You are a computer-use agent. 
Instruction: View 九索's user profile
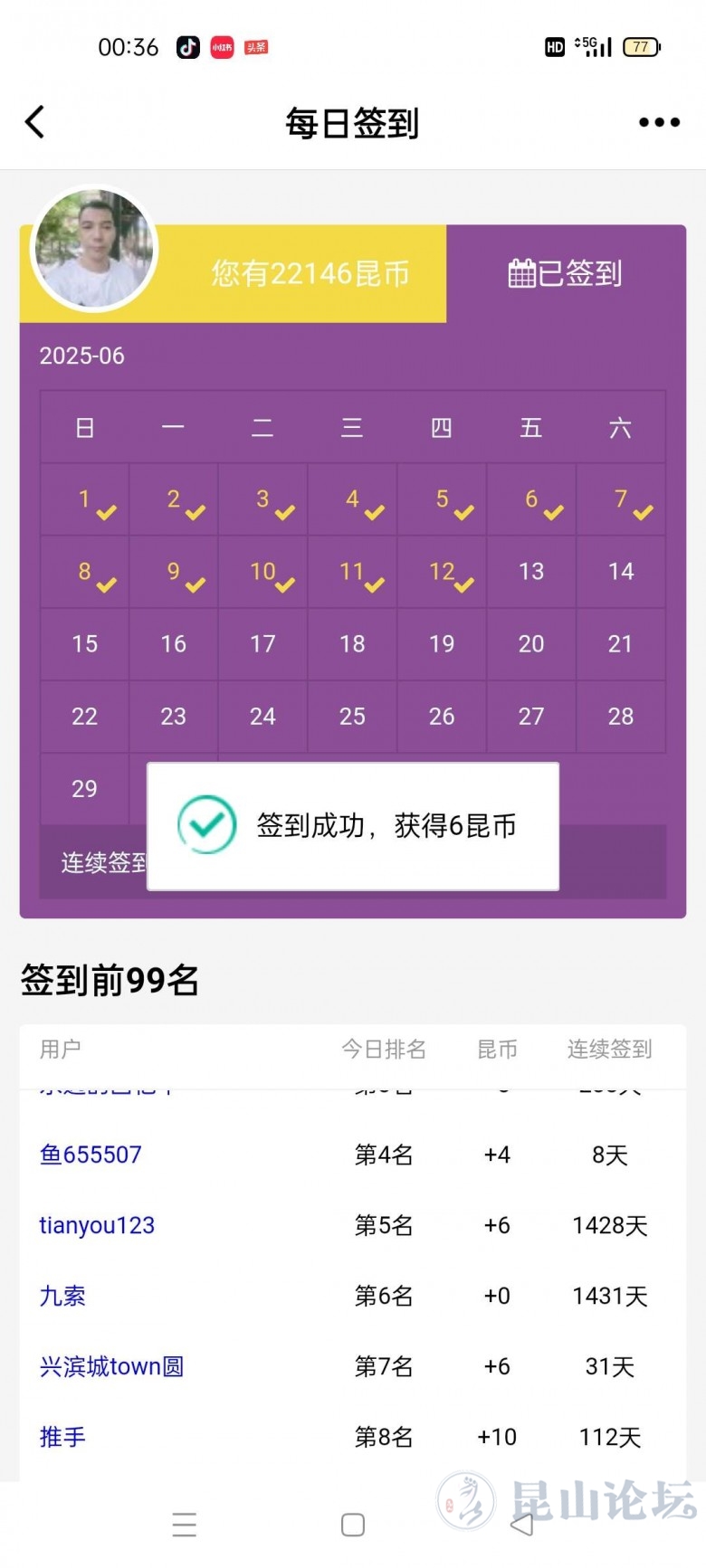(62, 1296)
